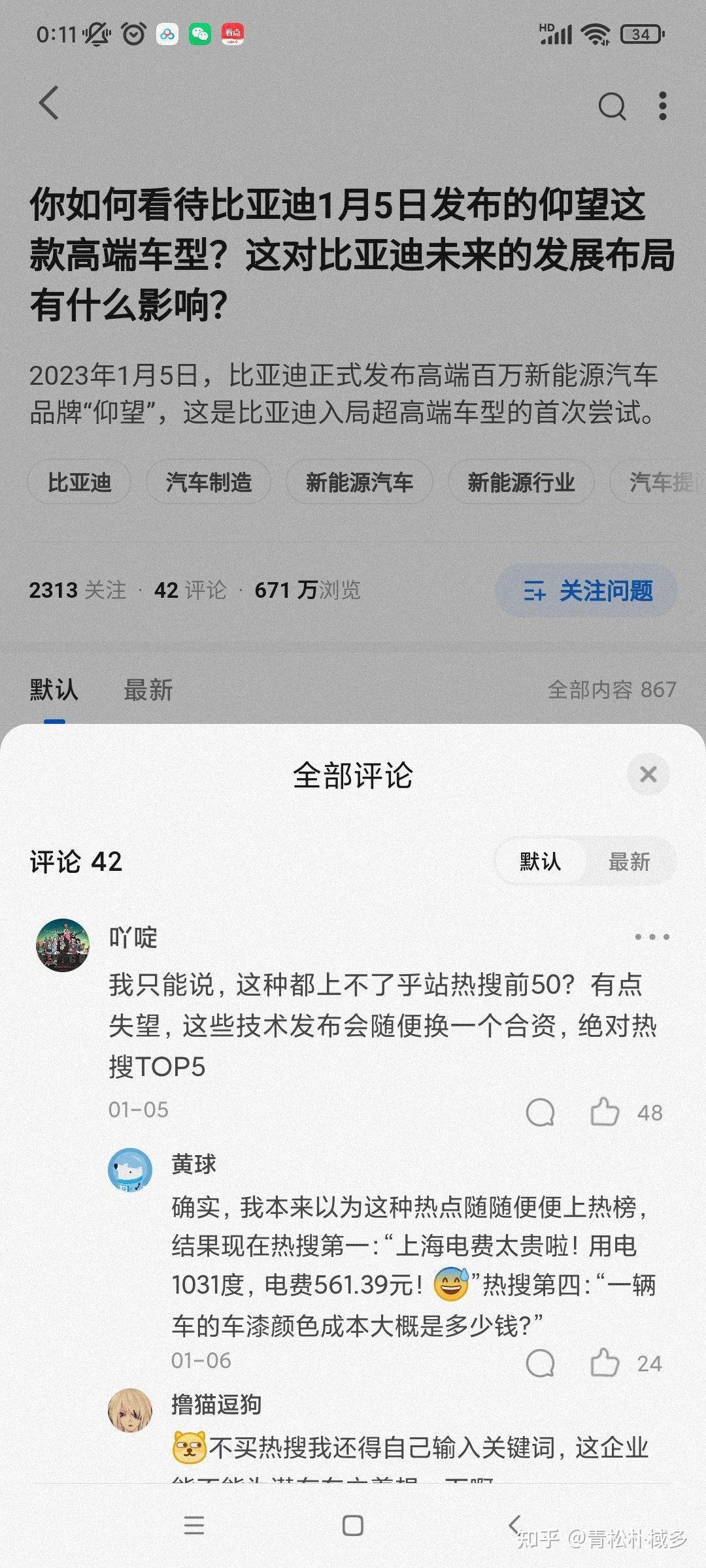Like 黄球's reply with 24 likes

click(x=605, y=1363)
